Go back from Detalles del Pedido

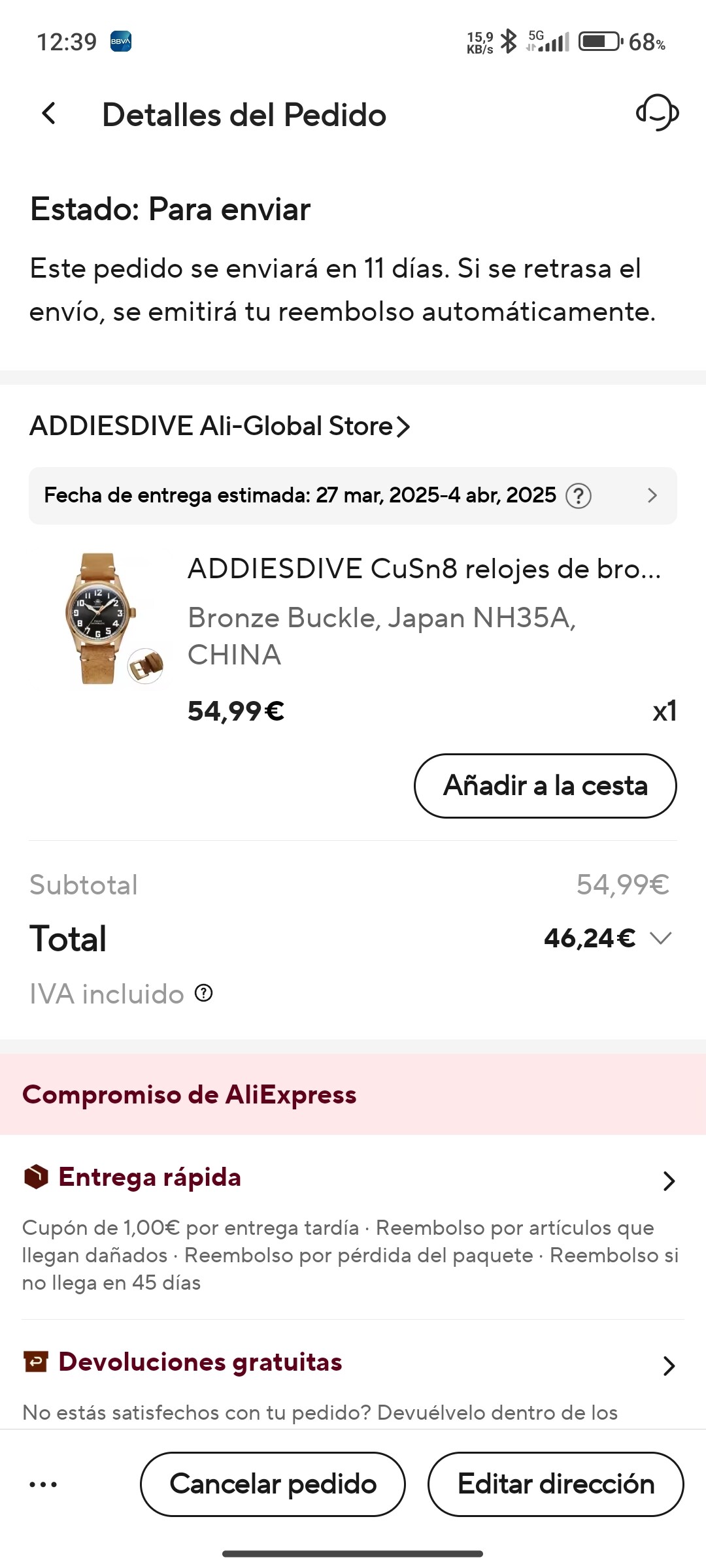pyautogui.click(x=49, y=114)
